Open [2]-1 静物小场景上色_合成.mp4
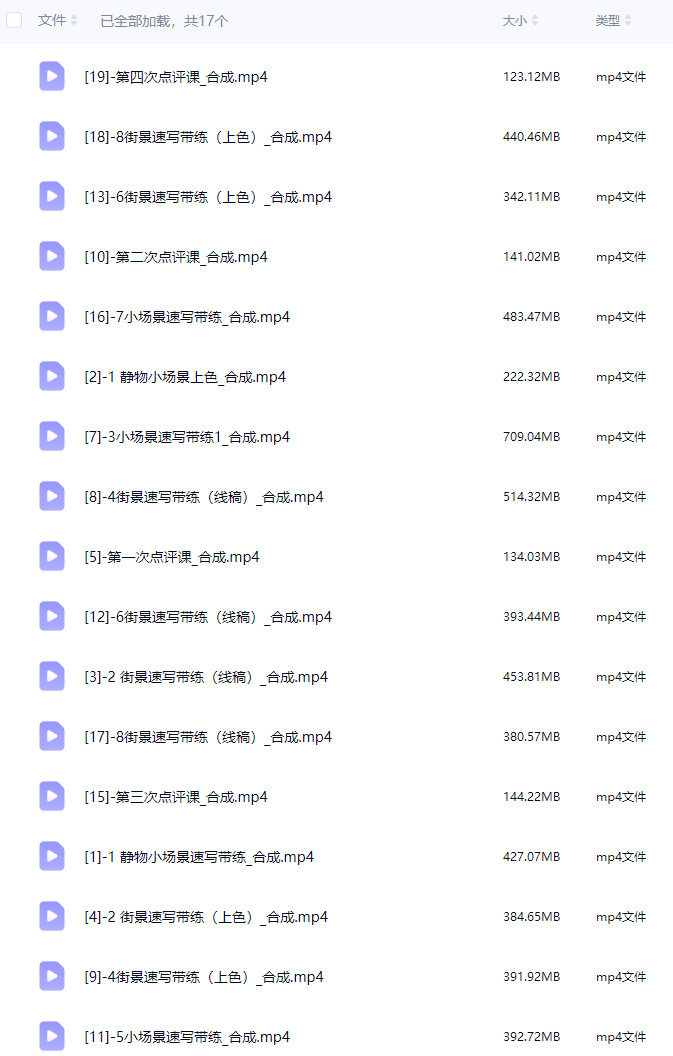 point(184,377)
